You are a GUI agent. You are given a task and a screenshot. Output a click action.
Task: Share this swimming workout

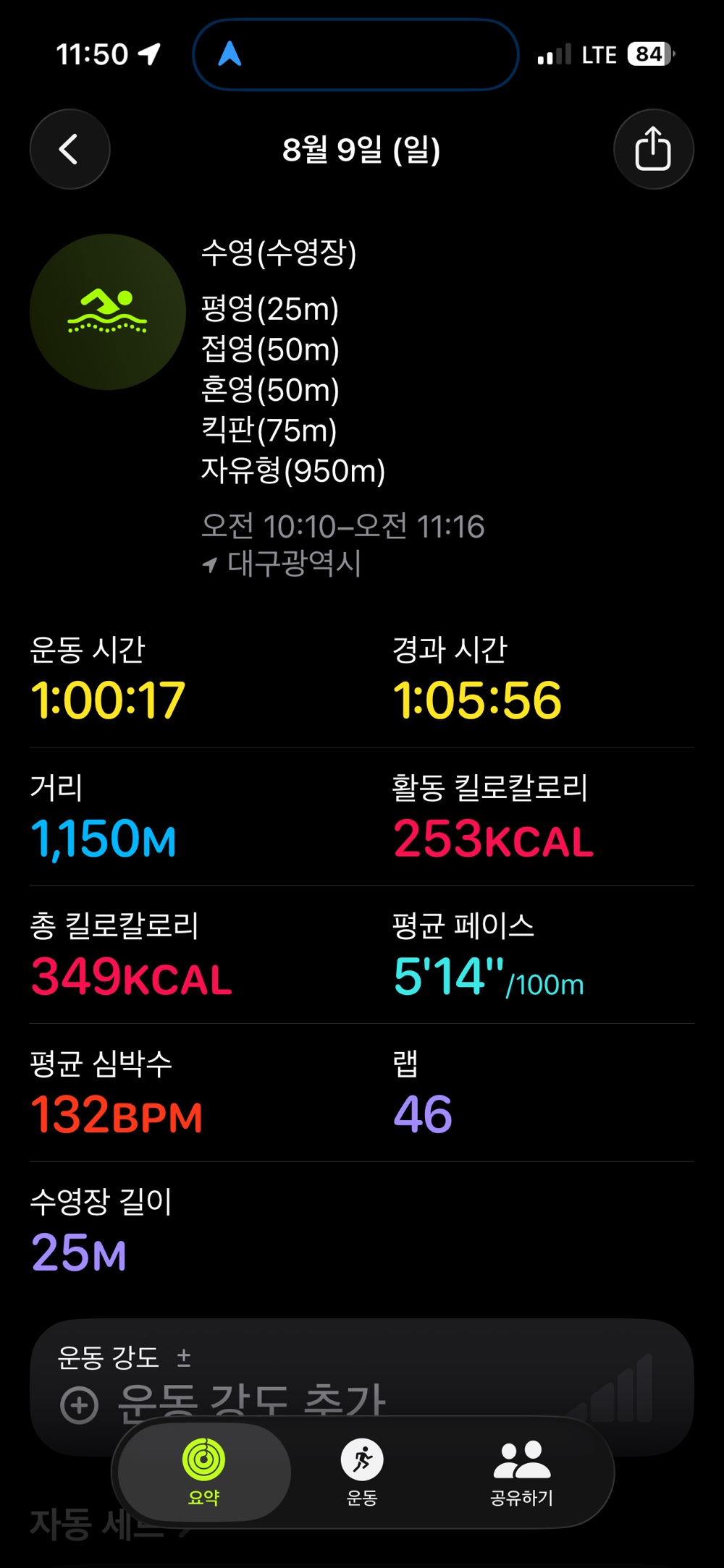pyautogui.click(x=653, y=149)
